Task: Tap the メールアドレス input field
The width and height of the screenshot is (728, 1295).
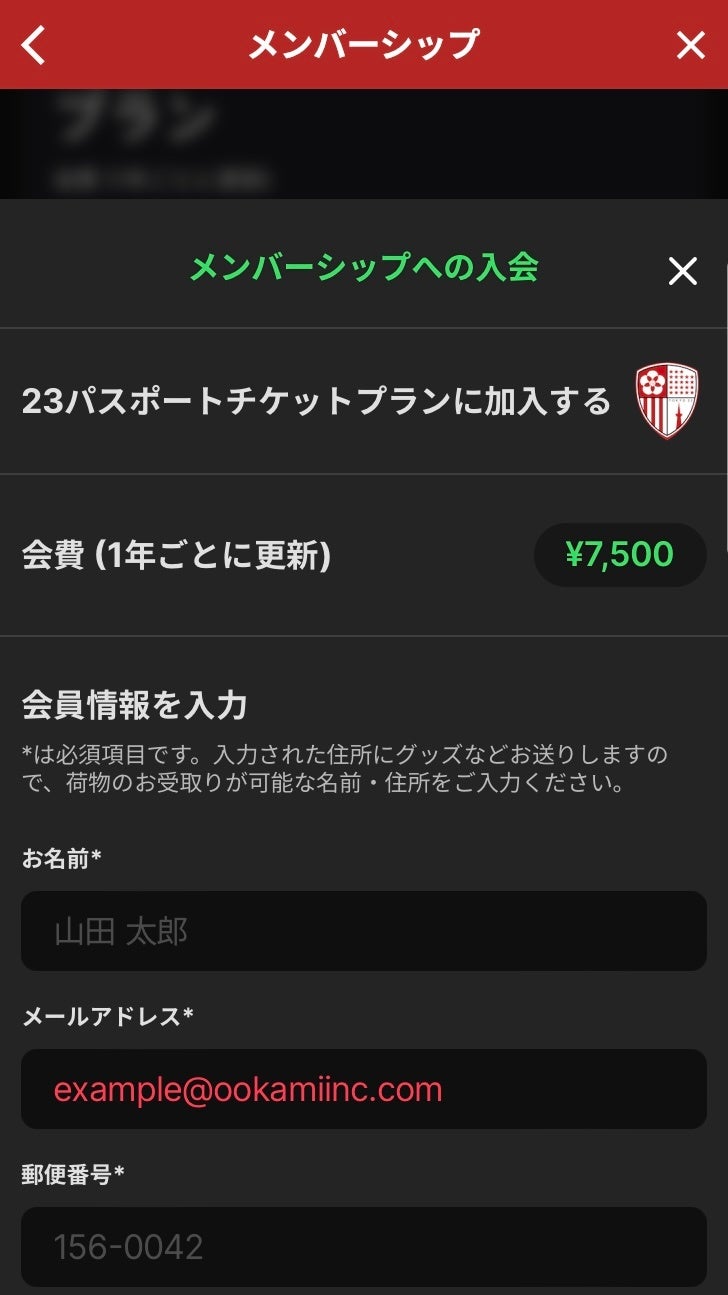Action: pyautogui.click(x=364, y=1089)
